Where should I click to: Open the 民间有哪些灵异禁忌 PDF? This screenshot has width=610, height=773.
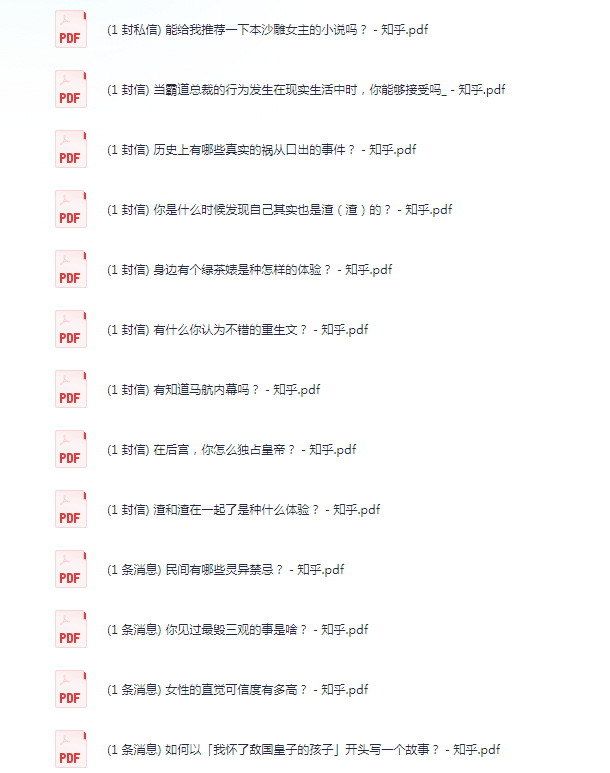(225, 570)
